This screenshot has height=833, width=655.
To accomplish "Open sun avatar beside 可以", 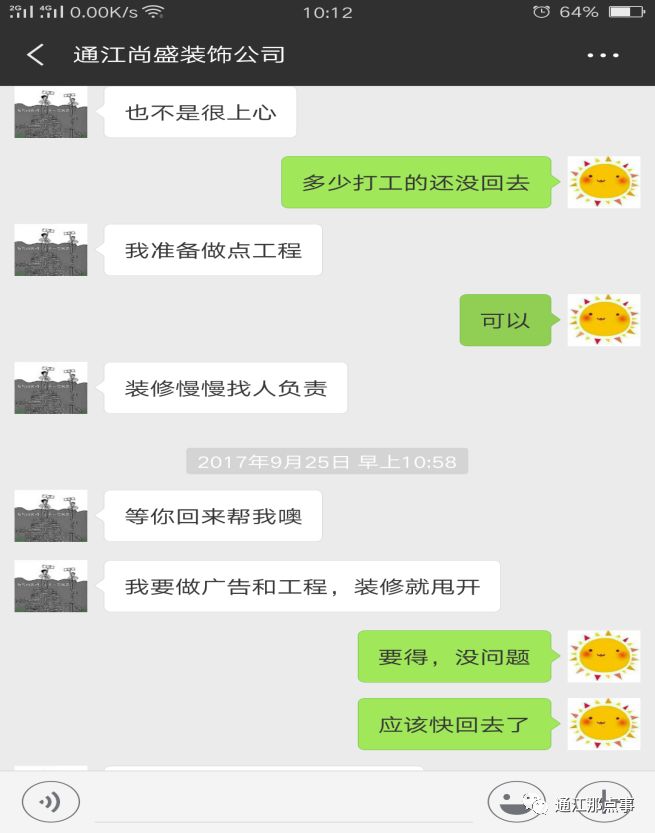I will tap(604, 320).
